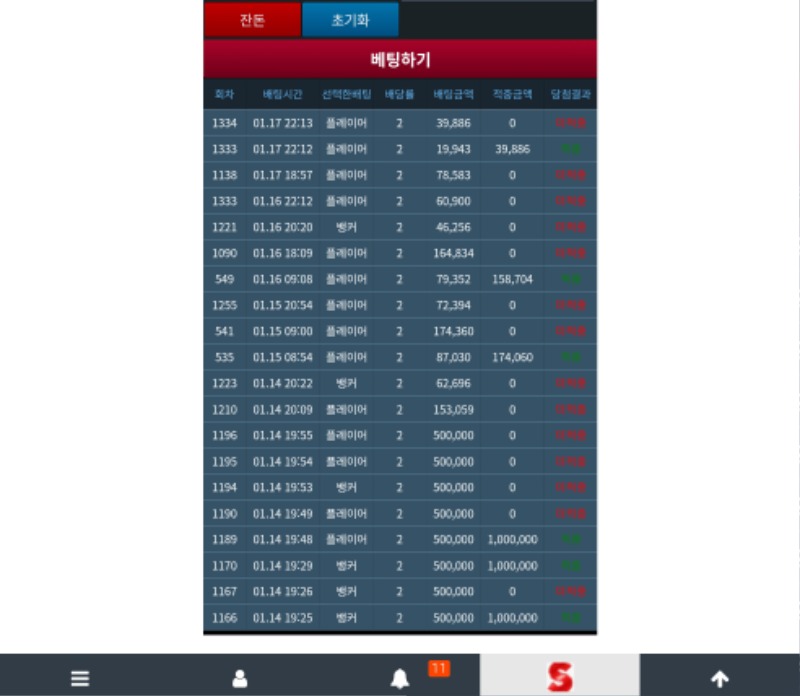Tap the red 잔돈 button

tap(252, 20)
